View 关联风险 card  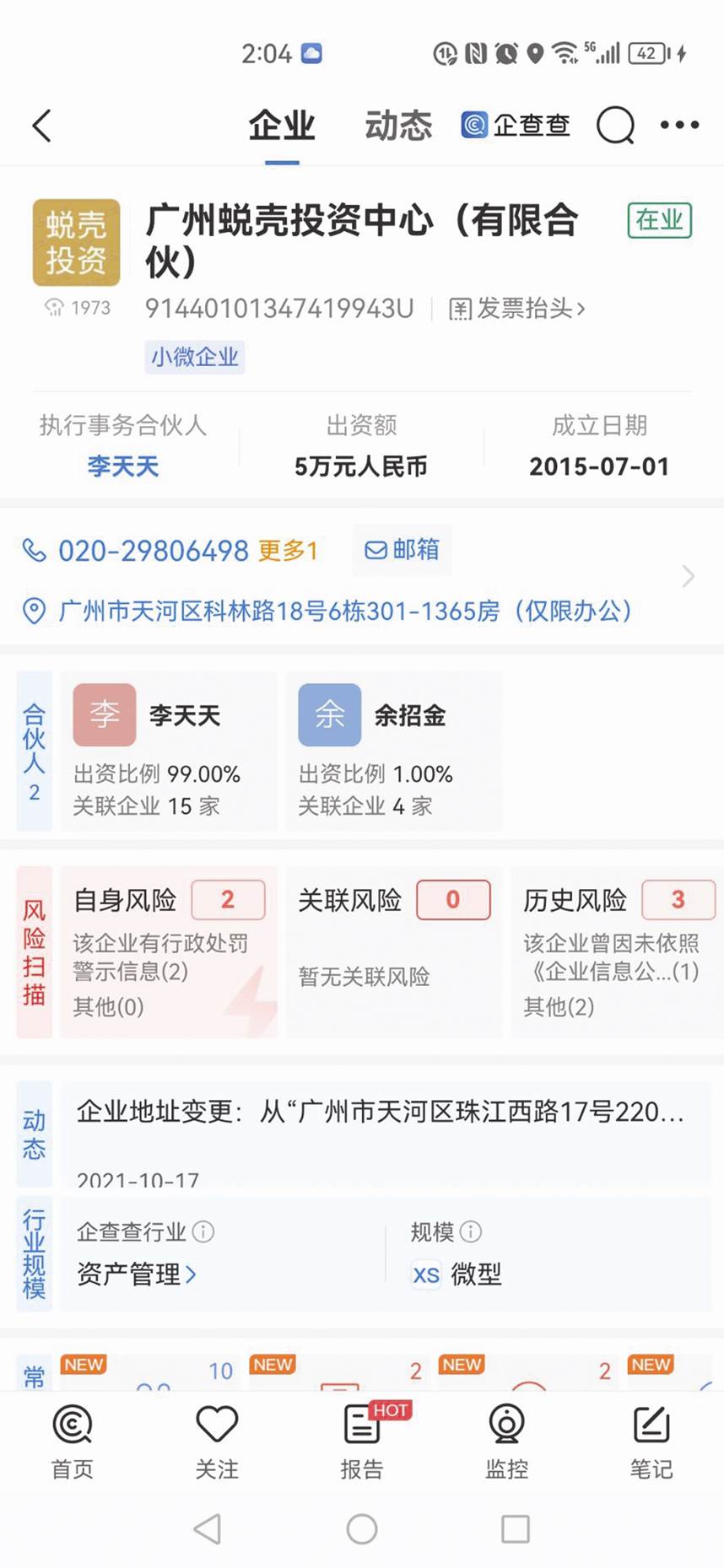pos(393,951)
